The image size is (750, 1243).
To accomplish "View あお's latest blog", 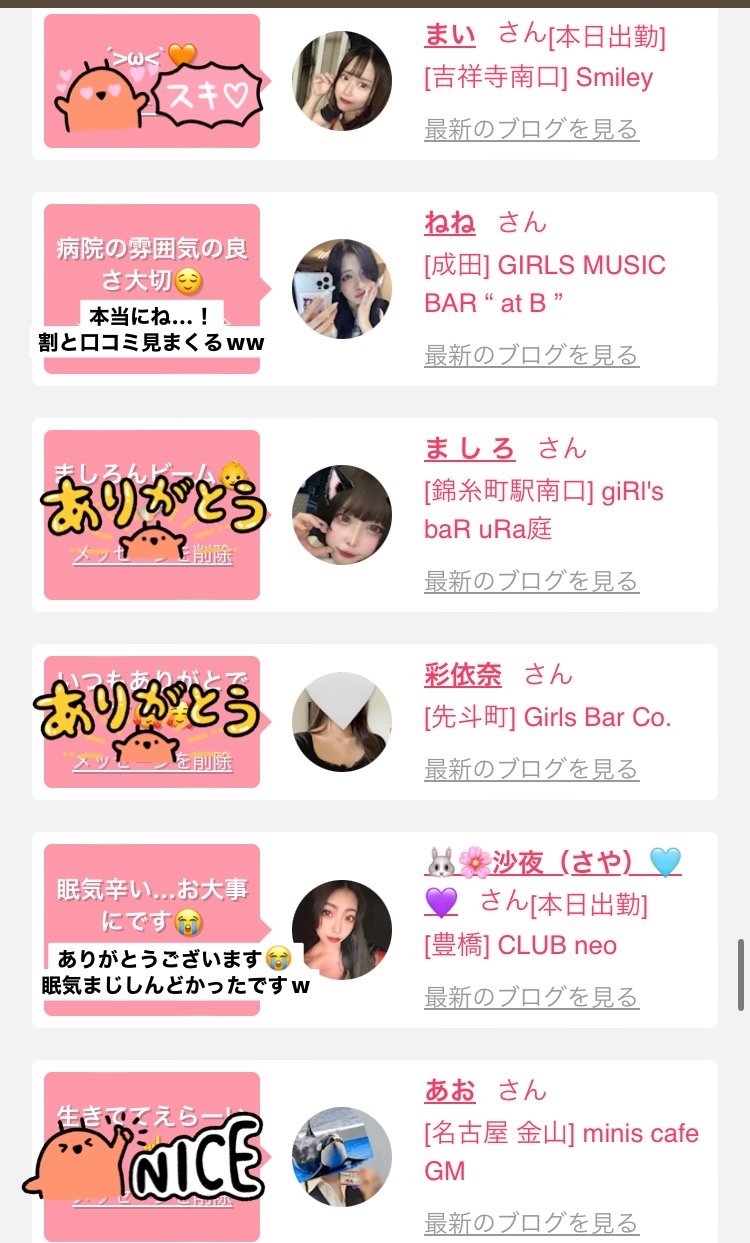I will (x=531, y=1223).
